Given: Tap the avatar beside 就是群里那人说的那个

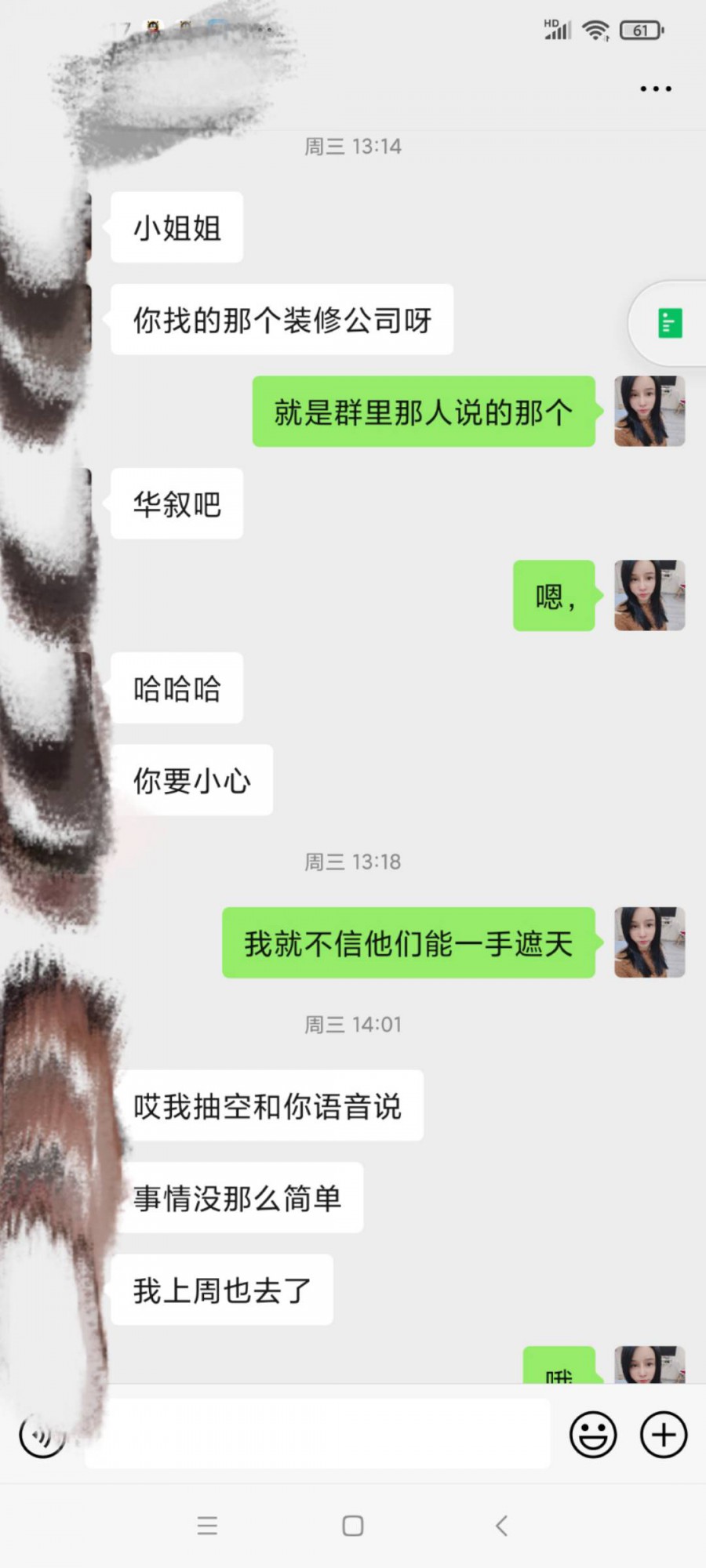Looking at the screenshot, I should coord(650,412).
